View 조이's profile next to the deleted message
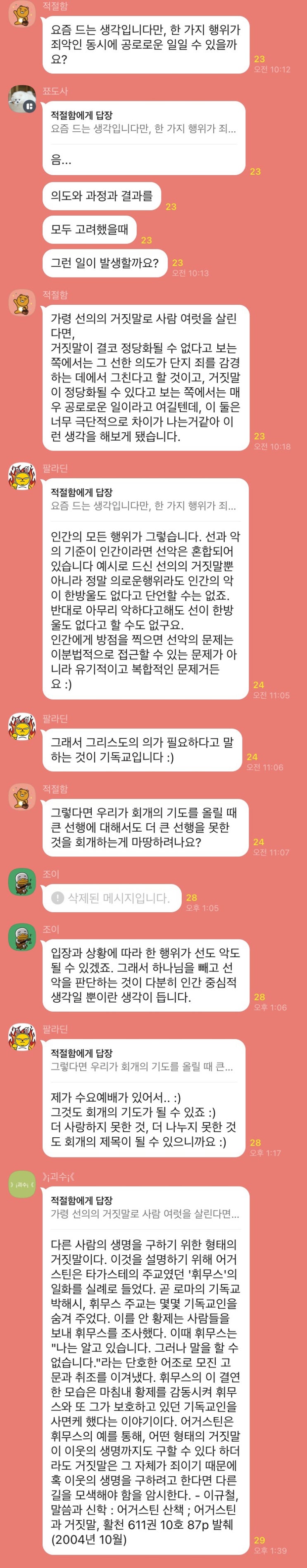 tap(22, 882)
